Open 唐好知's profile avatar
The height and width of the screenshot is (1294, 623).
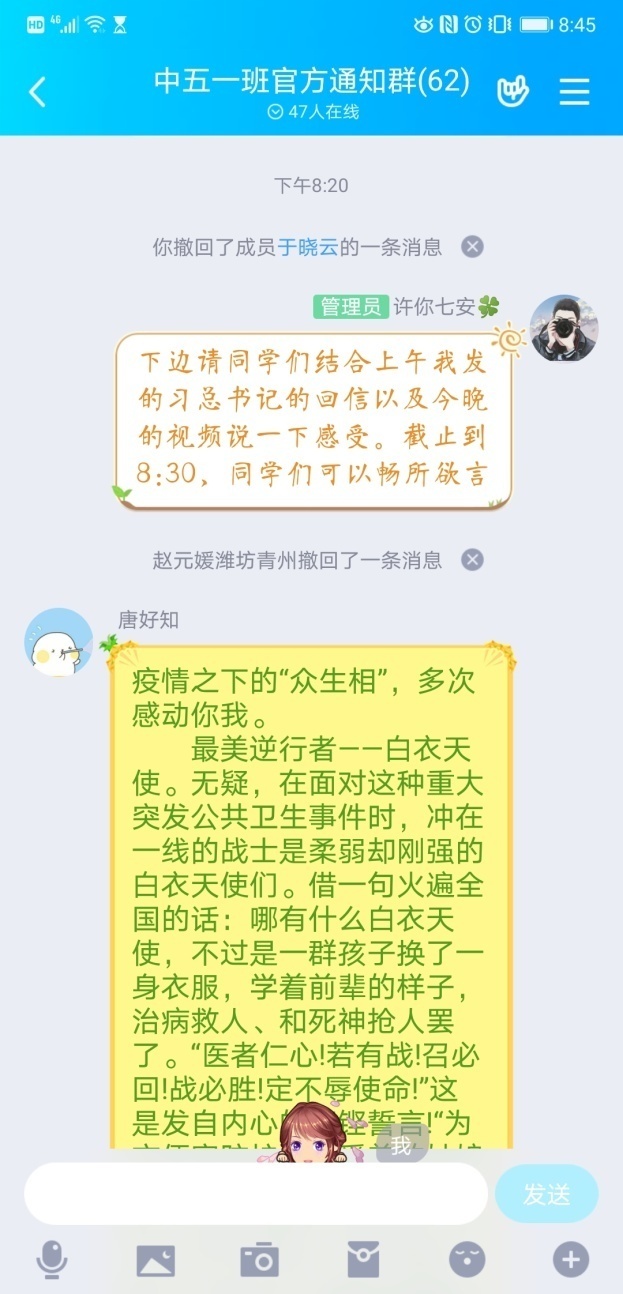tap(58, 642)
